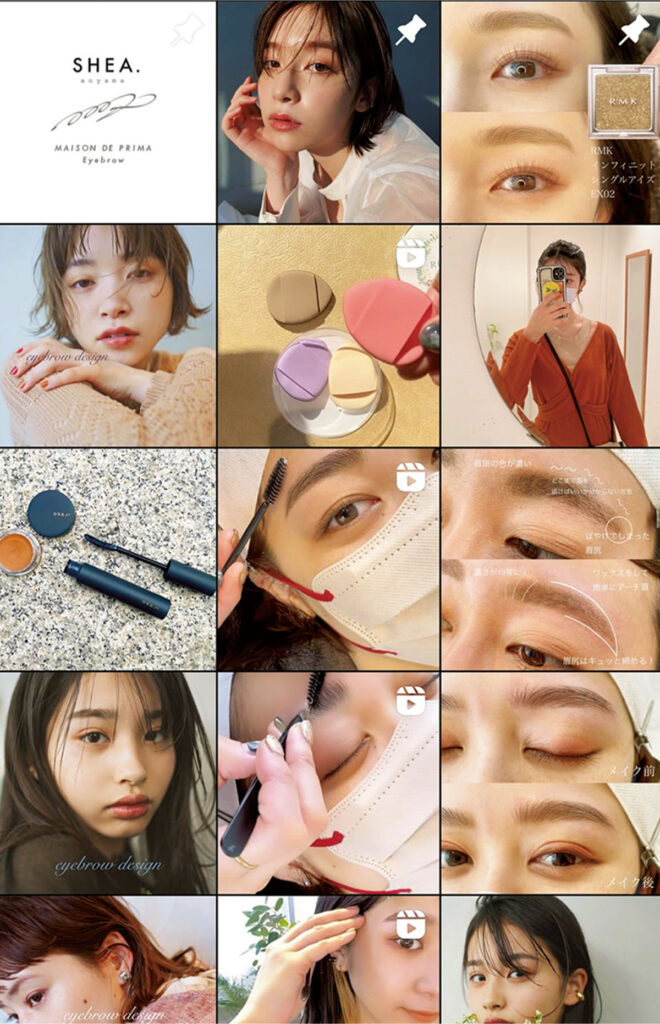Open the red-haired woman eyebrow design post
Image resolution: width=660 pixels, height=1024 pixels.
(108, 960)
